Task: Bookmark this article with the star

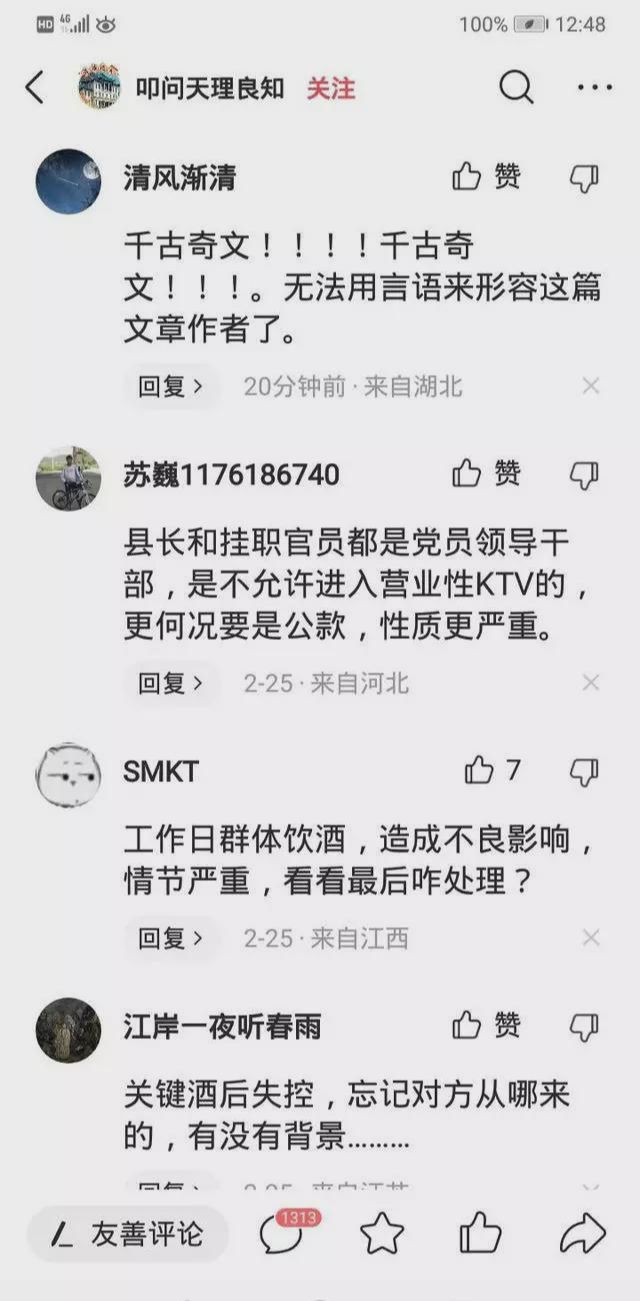Action: tap(382, 1235)
